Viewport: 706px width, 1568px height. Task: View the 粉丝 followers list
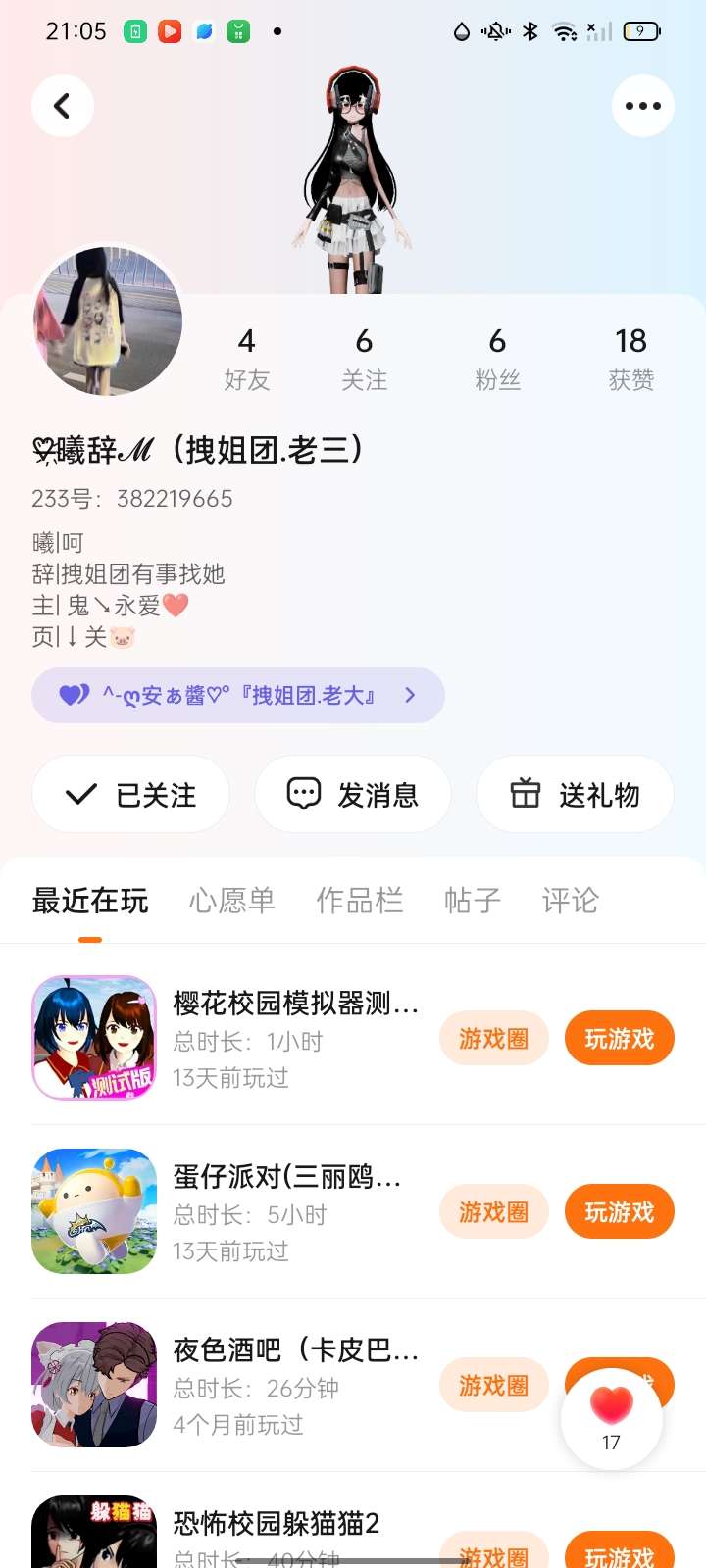click(x=497, y=359)
